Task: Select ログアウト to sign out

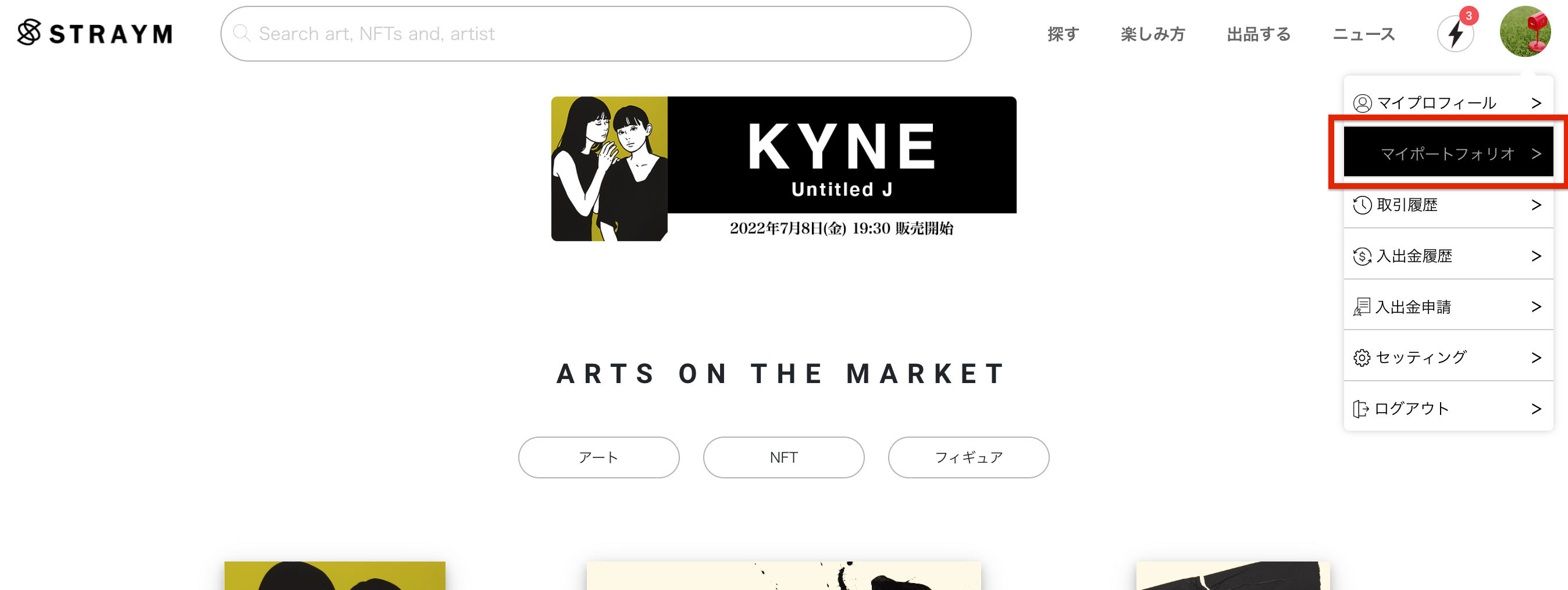Action: pos(1448,408)
